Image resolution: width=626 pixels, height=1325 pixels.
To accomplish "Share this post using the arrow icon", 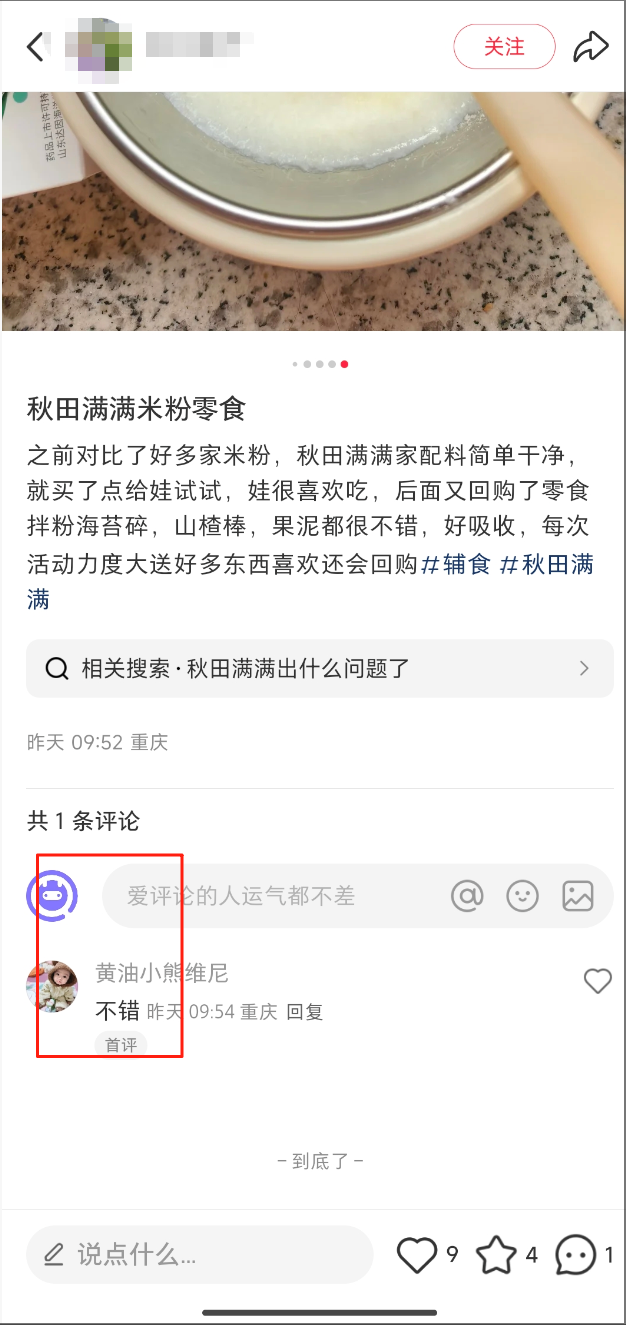I will pos(591,47).
